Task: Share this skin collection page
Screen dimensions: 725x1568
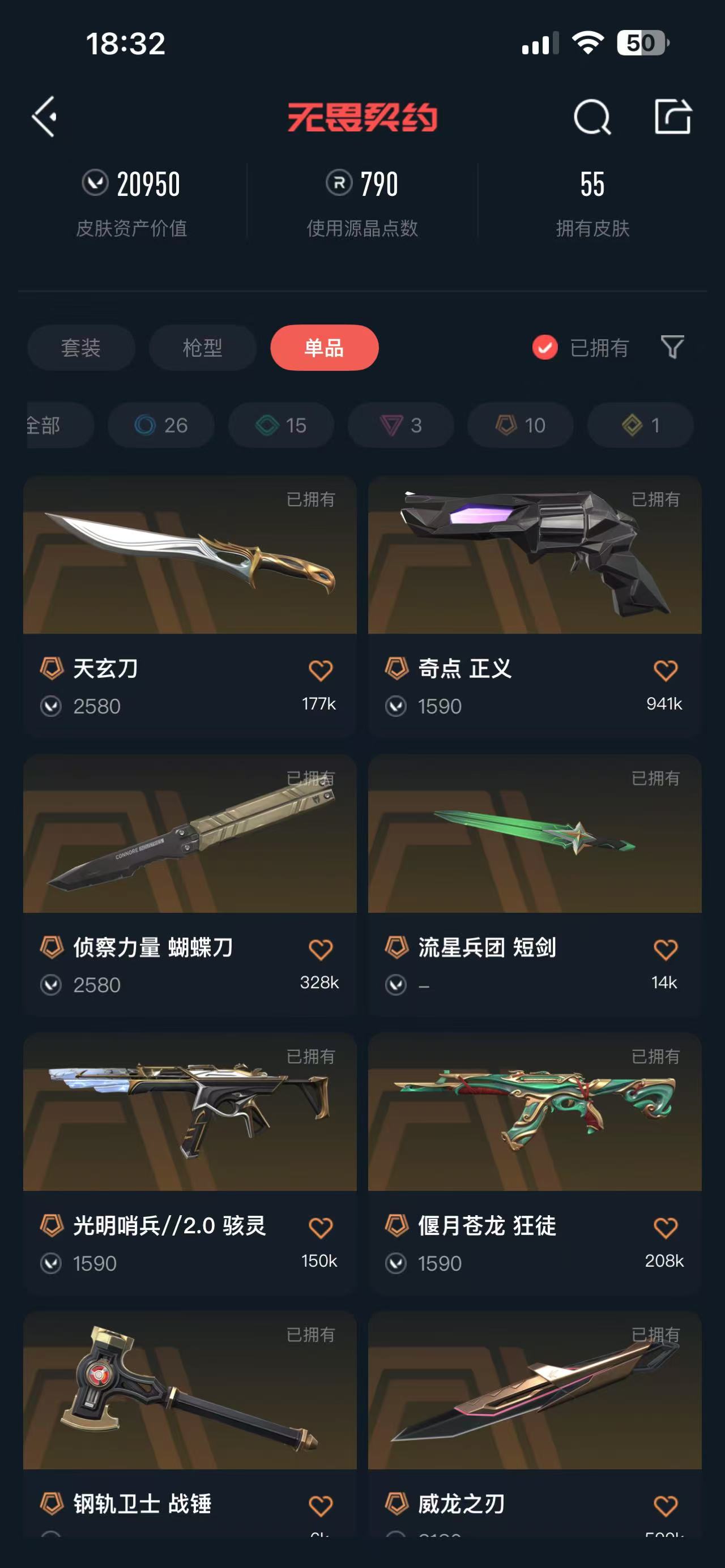Action: pos(673,116)
